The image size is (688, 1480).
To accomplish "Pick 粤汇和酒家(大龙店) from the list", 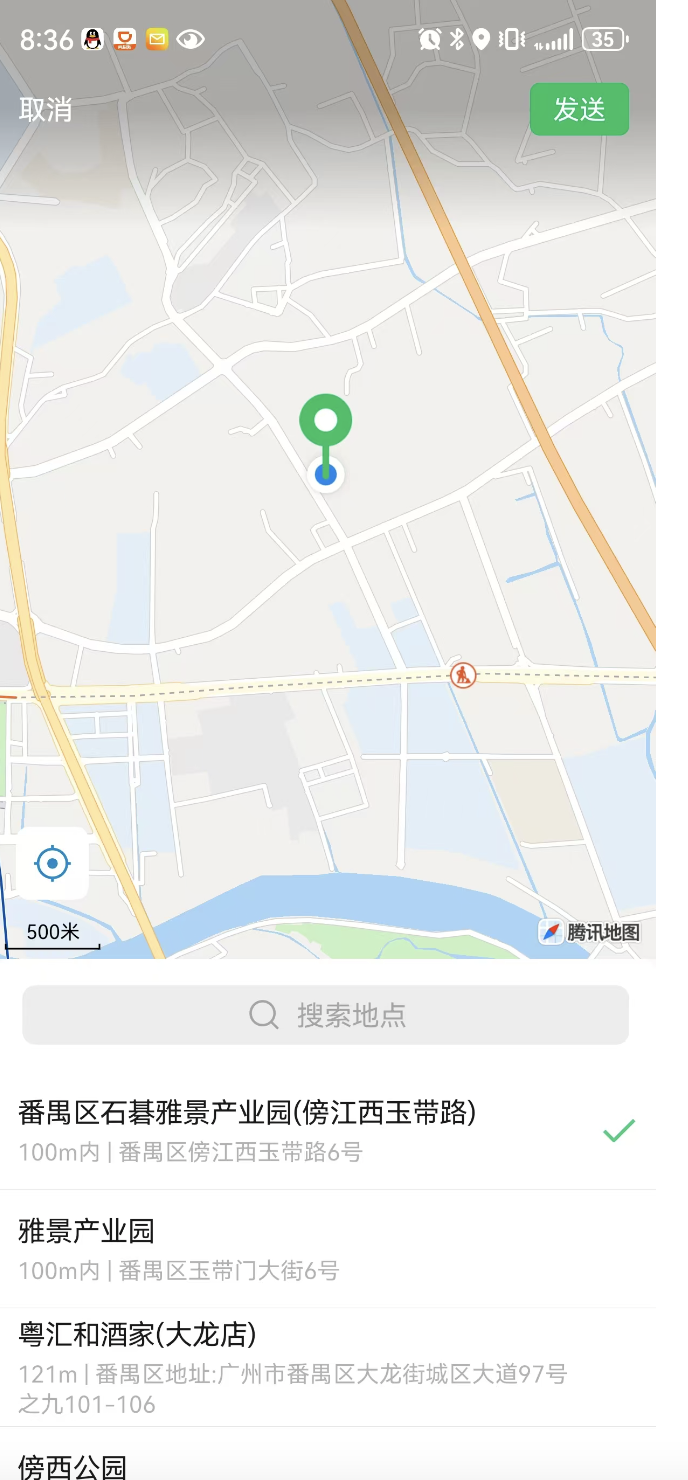I will coord(300,1366).
